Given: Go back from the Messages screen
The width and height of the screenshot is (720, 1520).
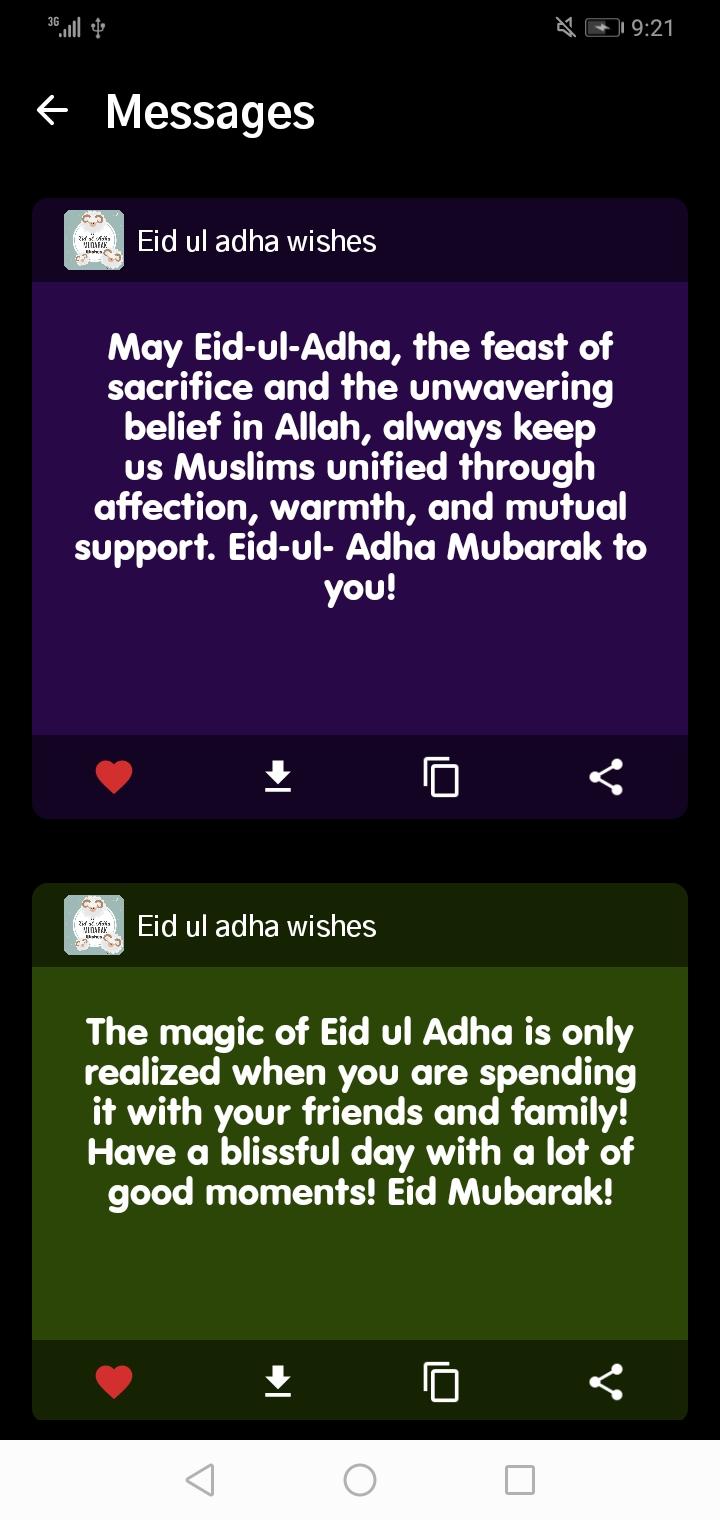Looking at the screenshot, I should [52, 111].
